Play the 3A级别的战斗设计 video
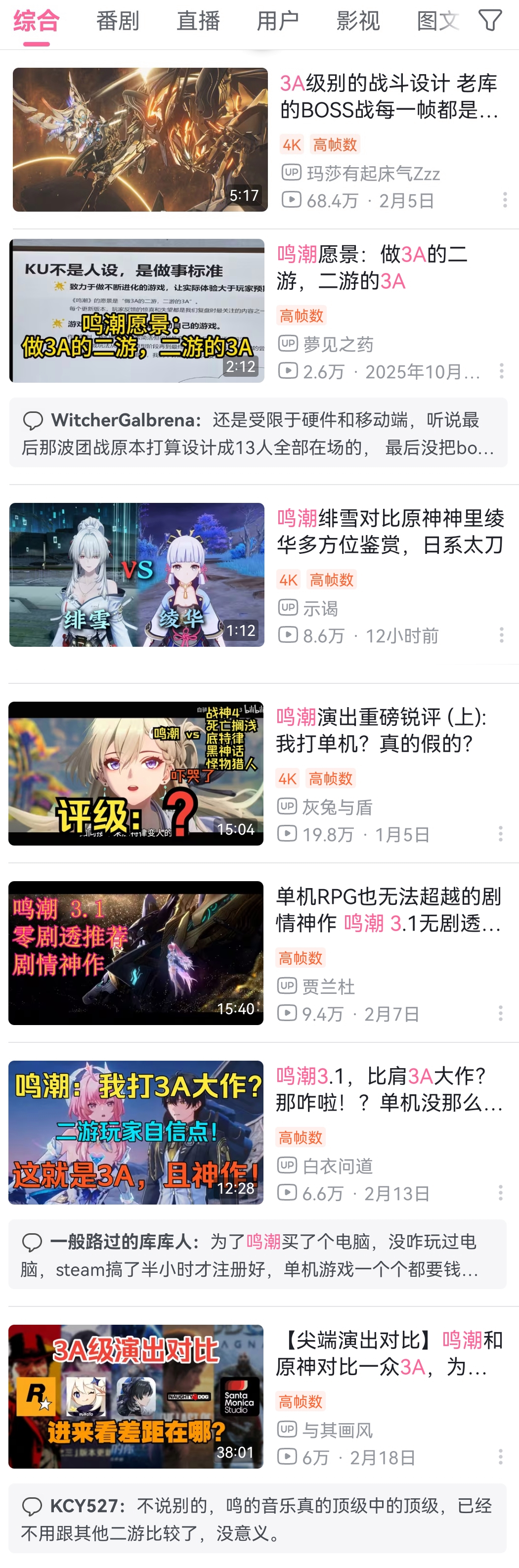This screenshot has height=1568, width=519. [x=140, y=139]
